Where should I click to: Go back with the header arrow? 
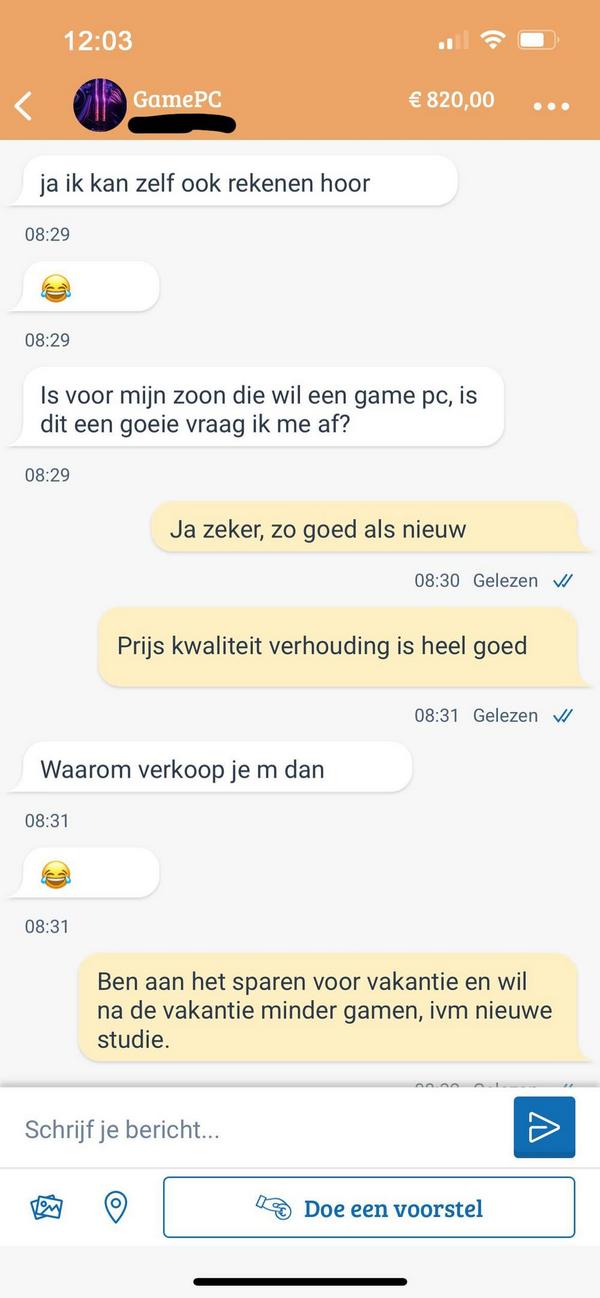[24, 105]
